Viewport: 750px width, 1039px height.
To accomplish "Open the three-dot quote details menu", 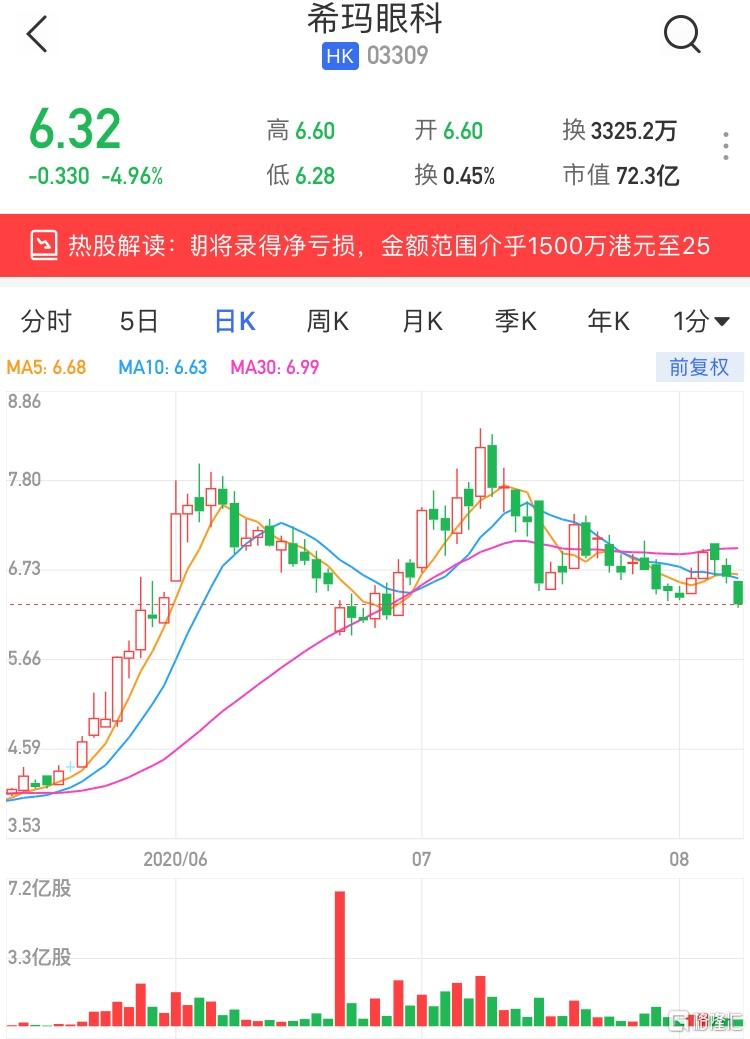I will tap(726, 146).
